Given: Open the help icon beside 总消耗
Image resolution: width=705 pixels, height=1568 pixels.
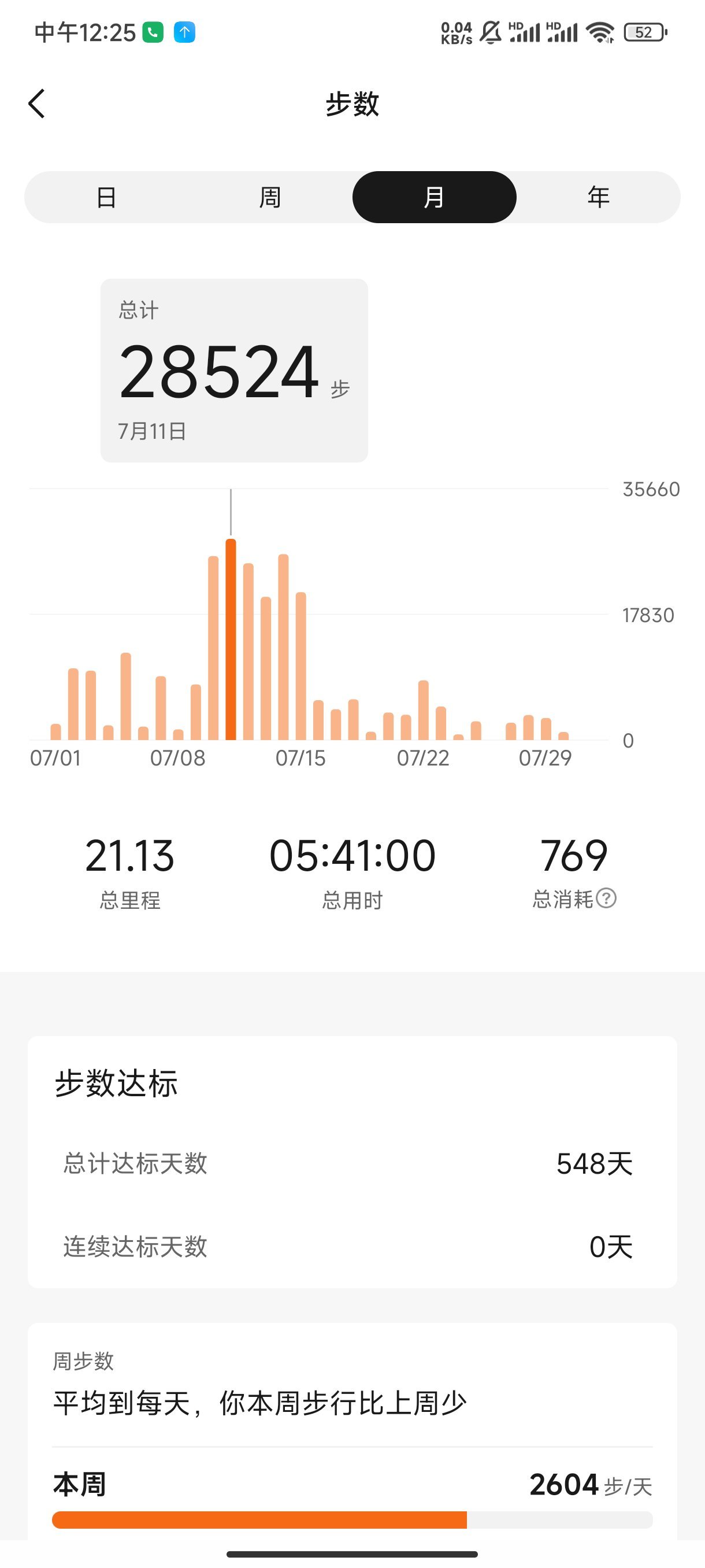Looking at the screenshot, I should 606,898.
